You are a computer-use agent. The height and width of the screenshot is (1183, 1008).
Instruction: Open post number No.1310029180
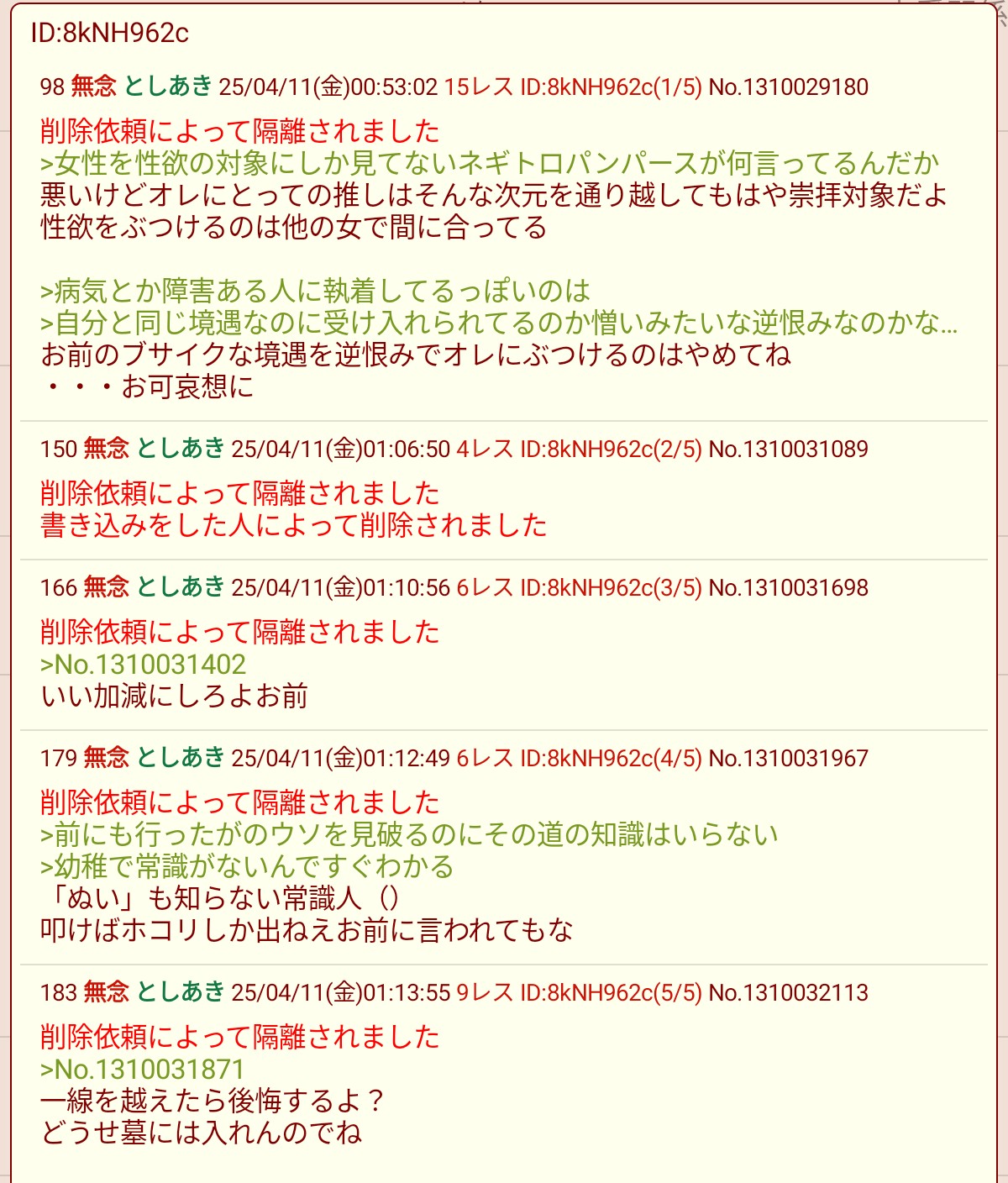(788, 87)
